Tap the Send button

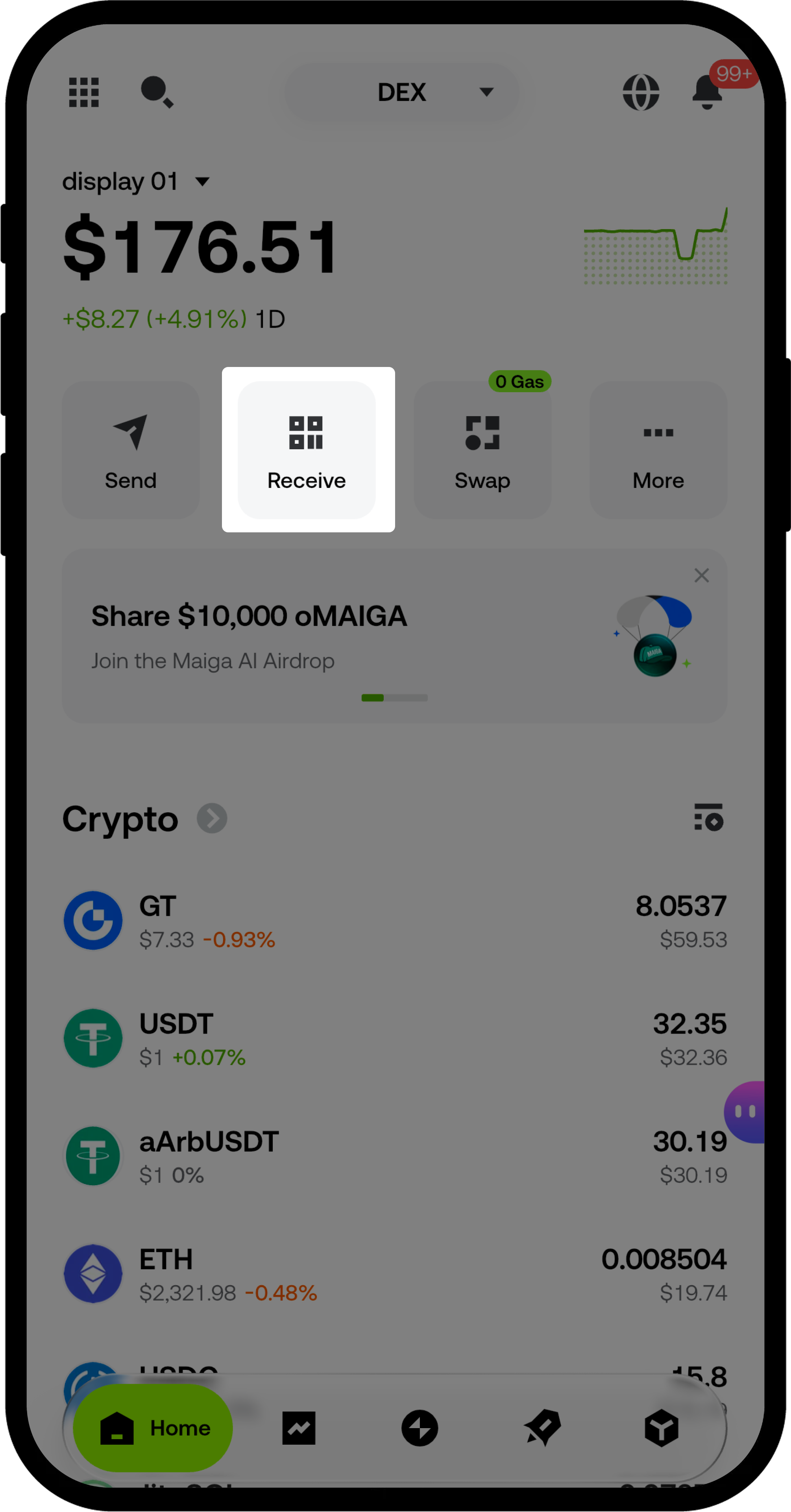point(131,450)
